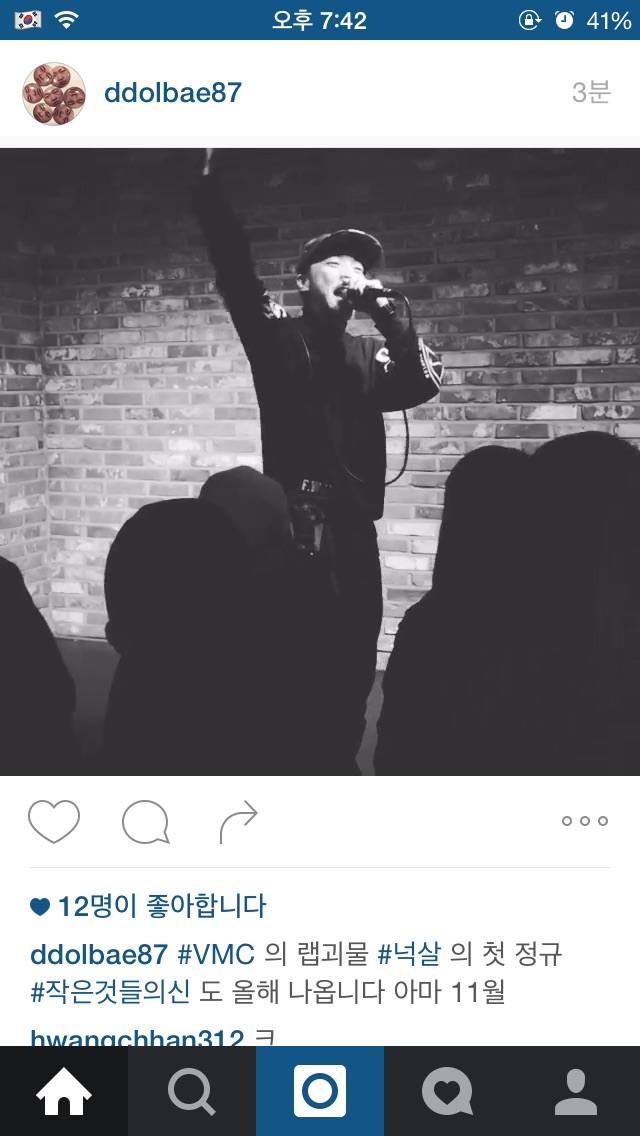The height and width of the screenshot is (1136, 640).
Task: Open the #작은것들의신 hashtag
Action: pos(109,992)
